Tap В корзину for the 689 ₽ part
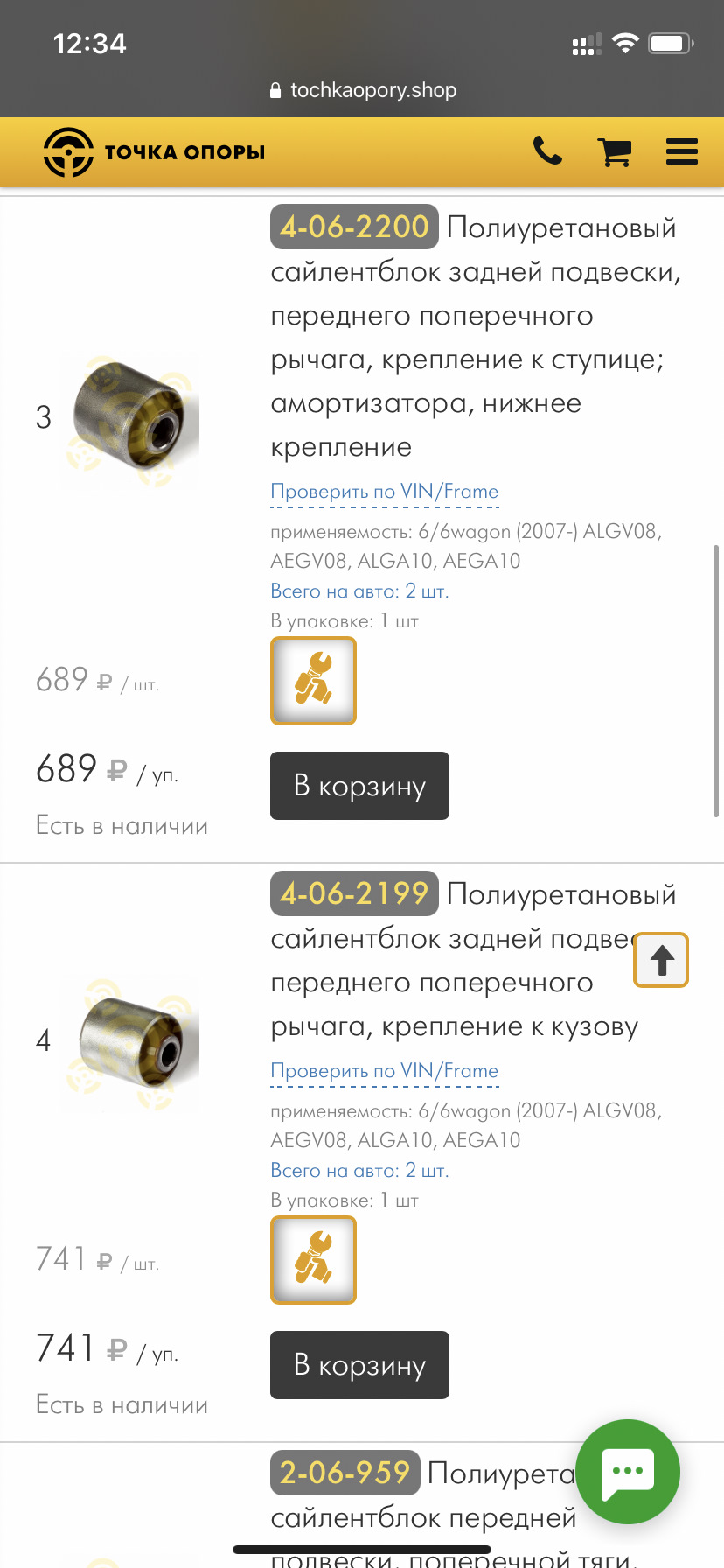Image resolution: width=724 pixels, height=1568 pixels. (359, 785)
